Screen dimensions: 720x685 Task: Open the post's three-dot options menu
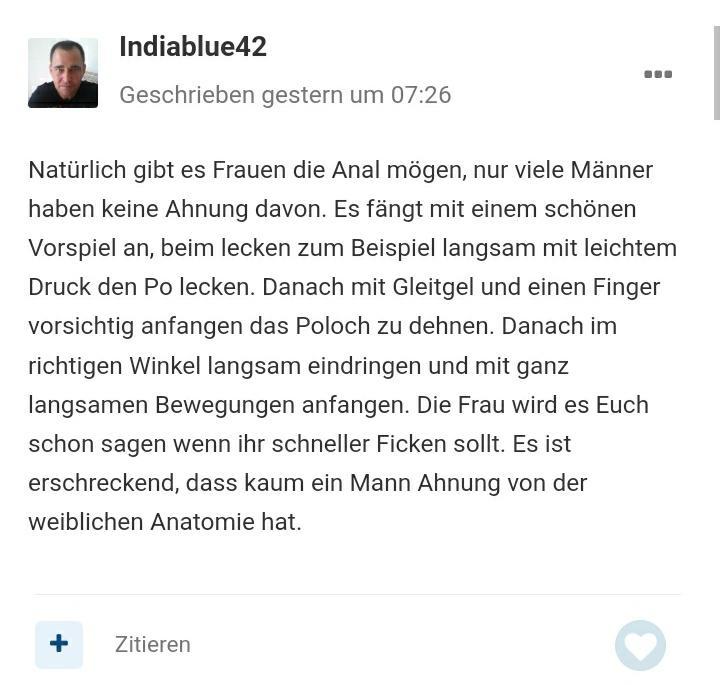(657, 74)
